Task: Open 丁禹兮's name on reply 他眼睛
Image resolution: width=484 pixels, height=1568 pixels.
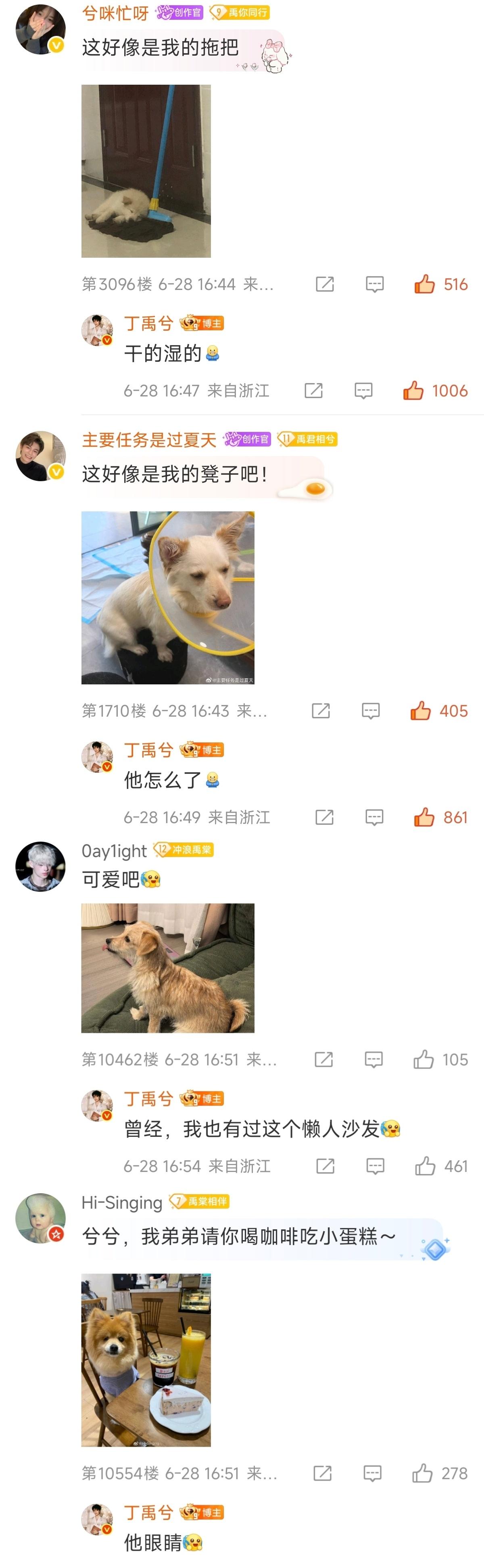Action: pyautogui.click(x=148, y=1513)
